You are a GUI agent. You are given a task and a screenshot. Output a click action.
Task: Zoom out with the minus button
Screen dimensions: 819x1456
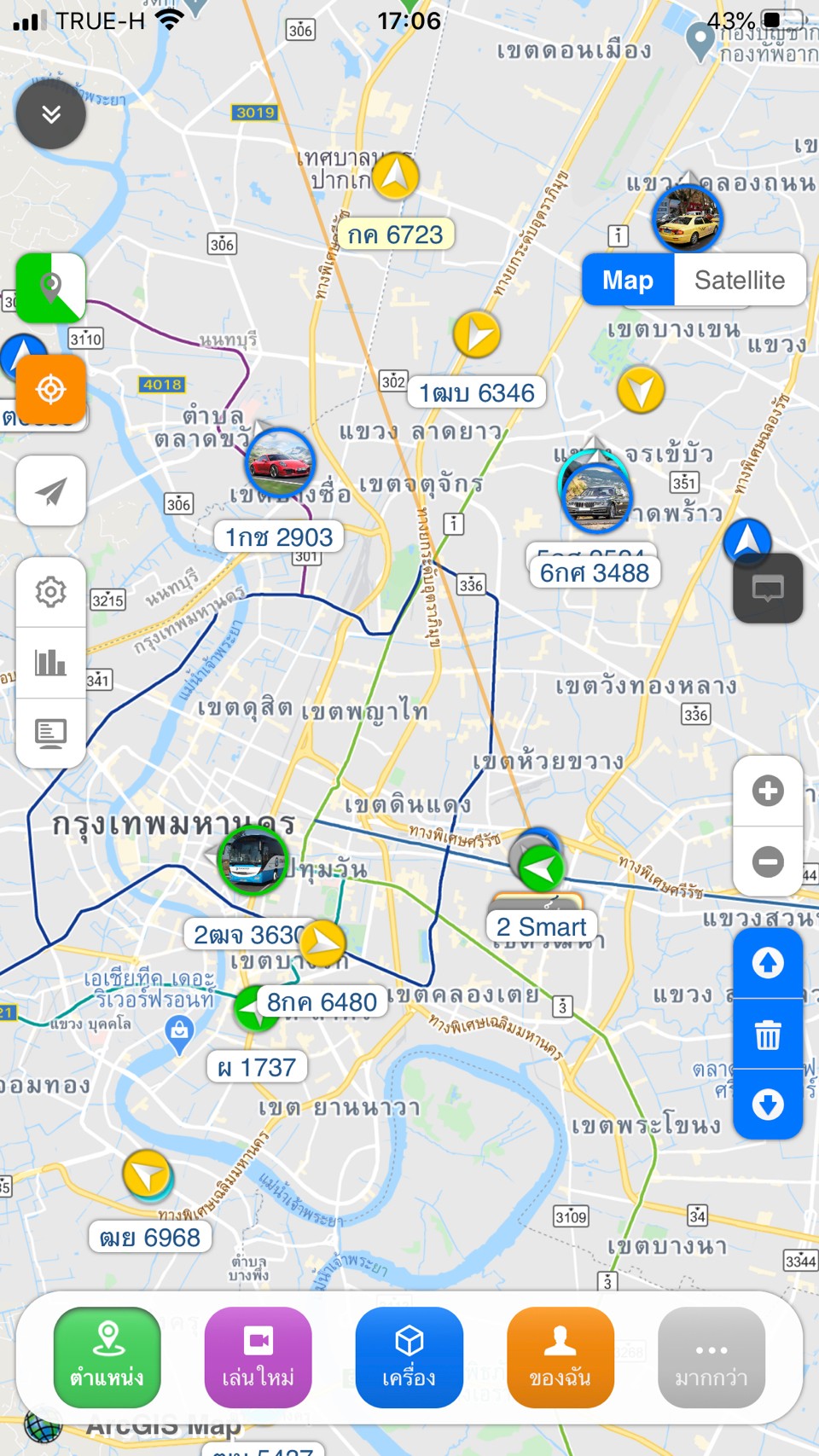(x=768, y=861)
